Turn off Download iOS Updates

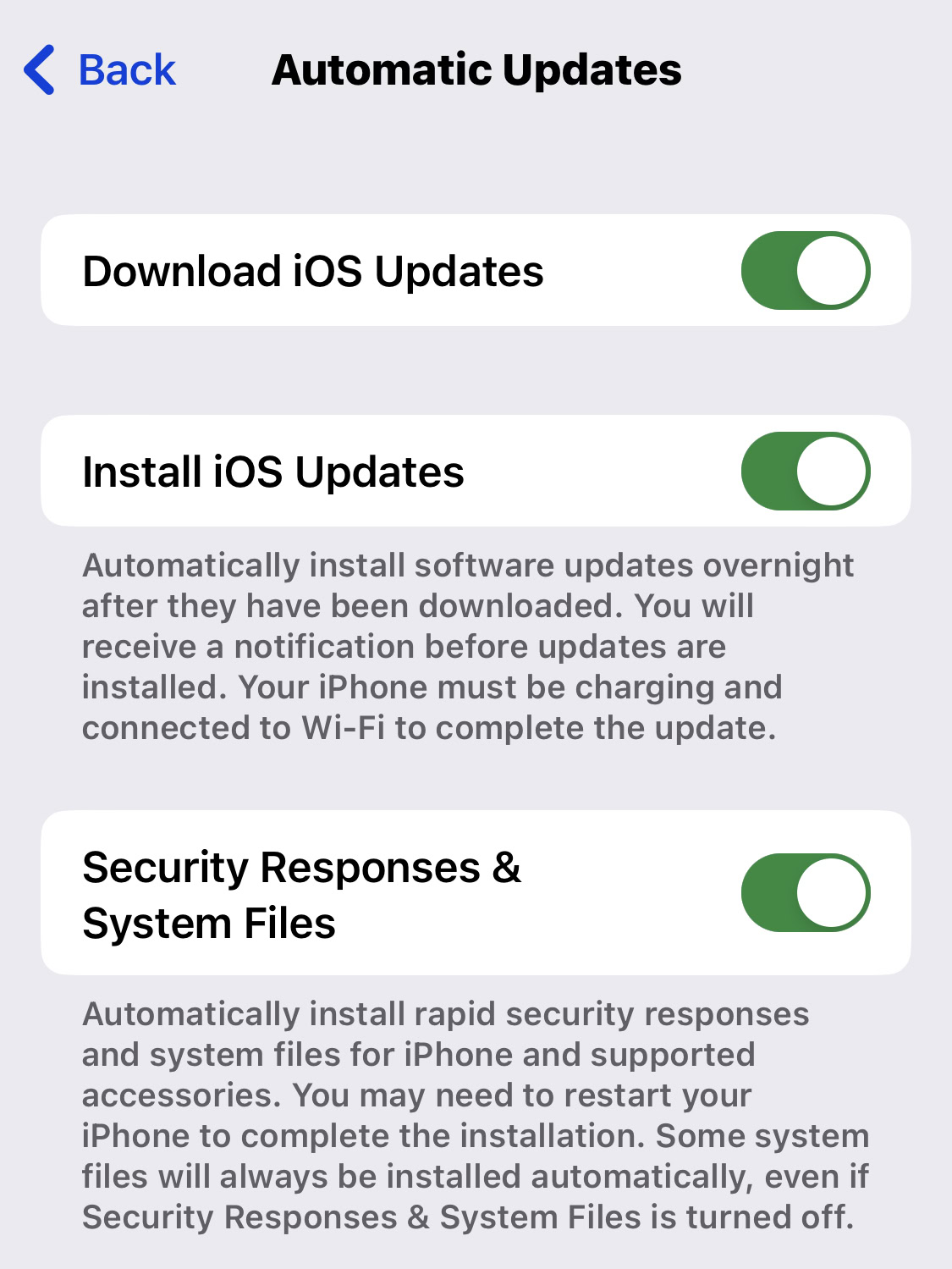click(x=806, y=270)
